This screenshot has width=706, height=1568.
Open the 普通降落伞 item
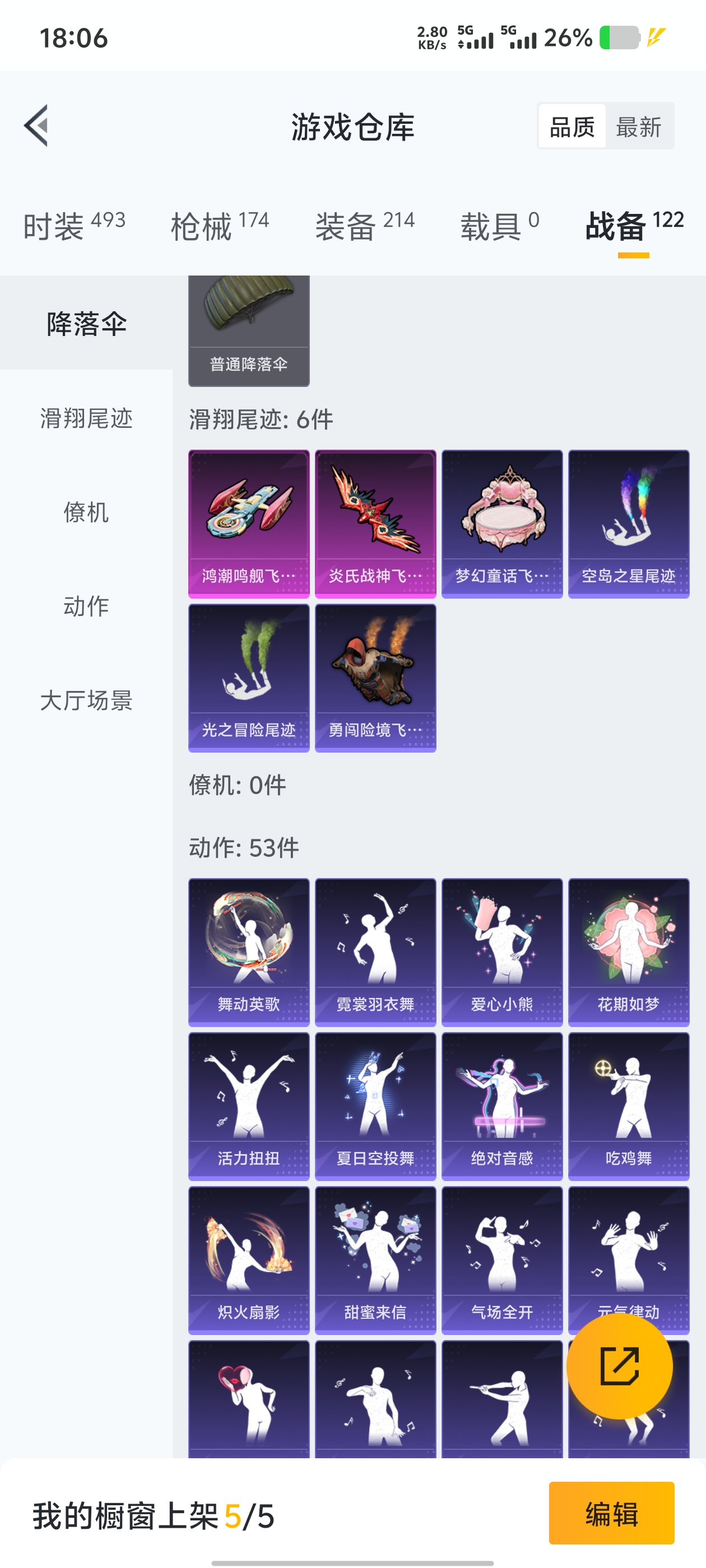tap(249, 330)
